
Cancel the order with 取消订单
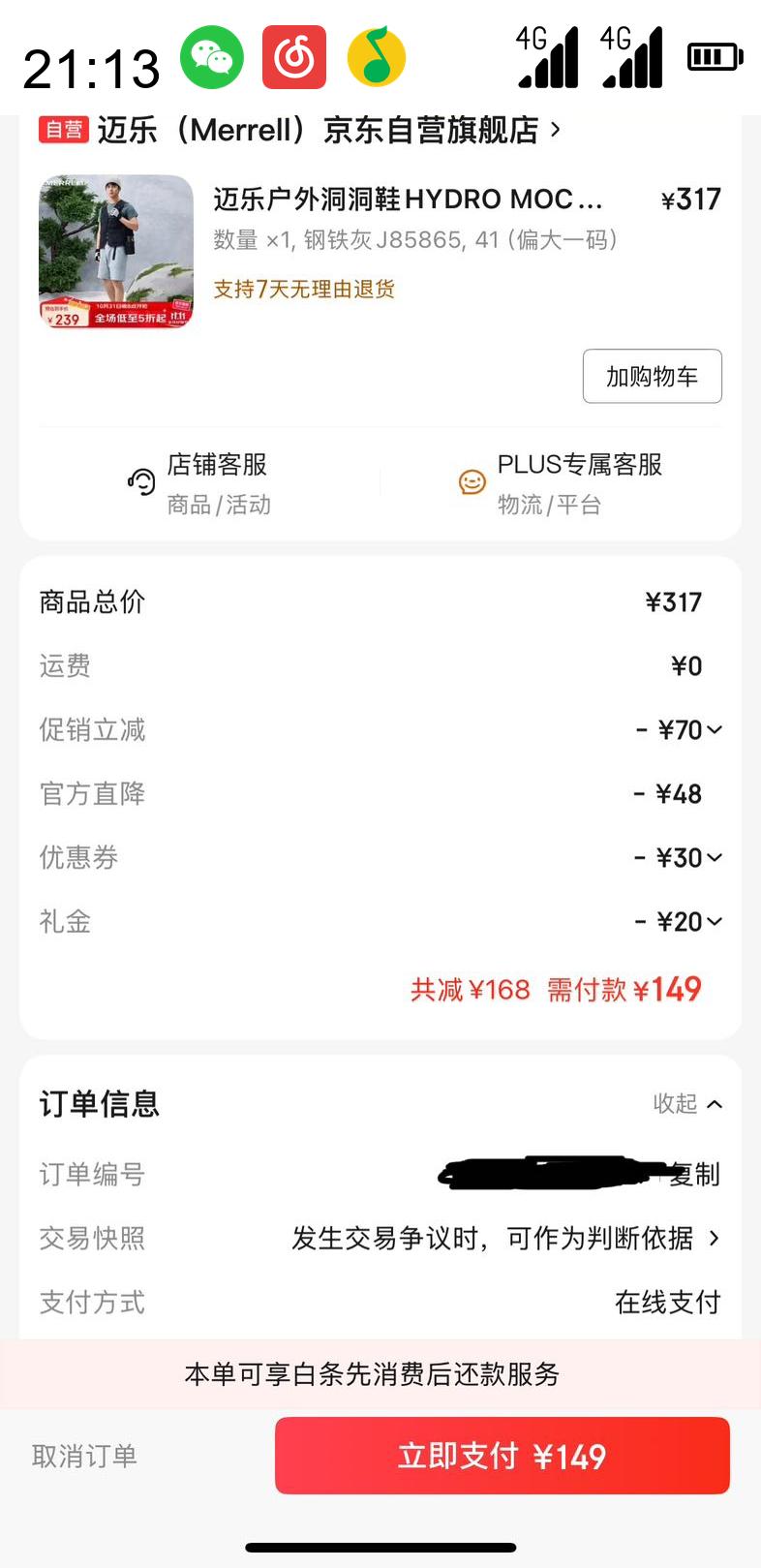click(x=84, y=1456)
